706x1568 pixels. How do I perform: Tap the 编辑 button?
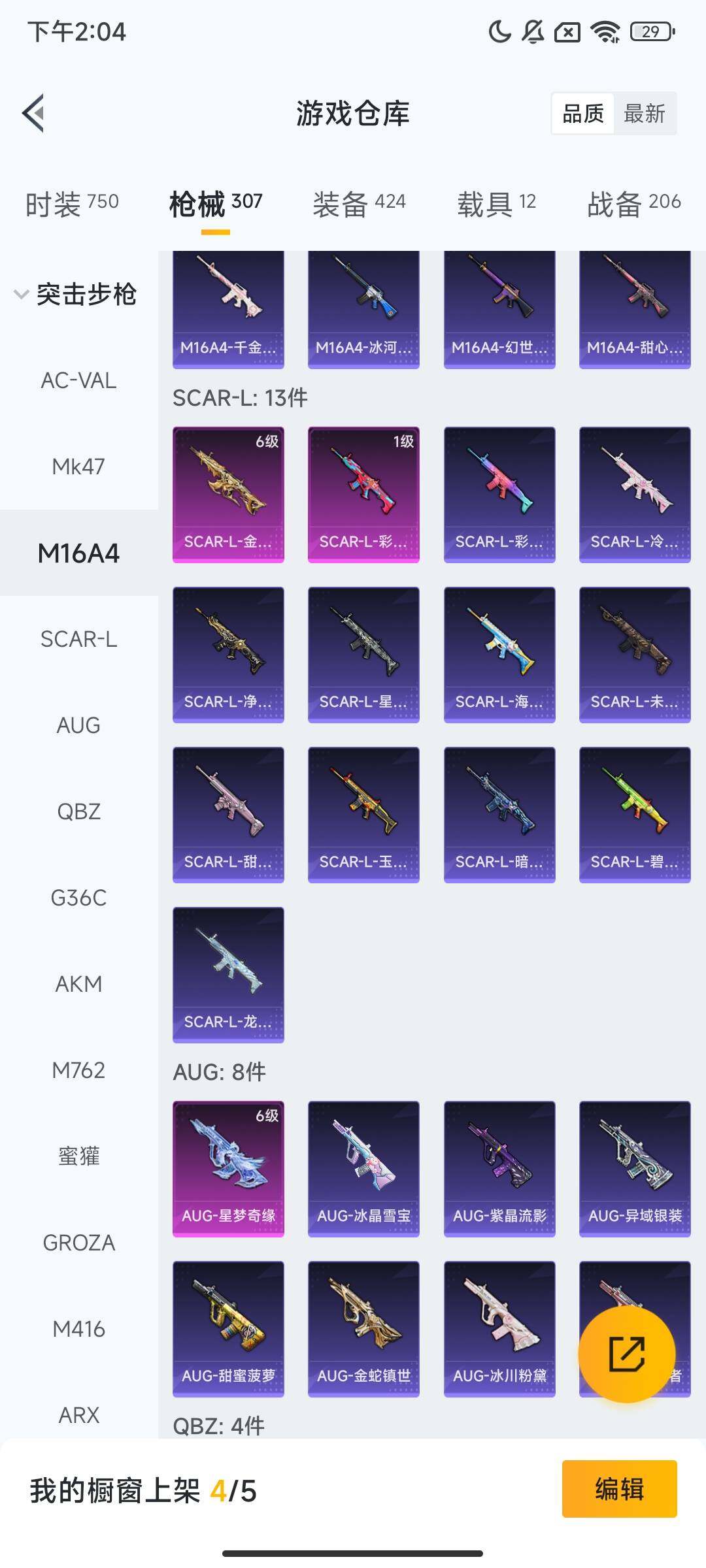pyautogui.click(x=619, y=1489)
